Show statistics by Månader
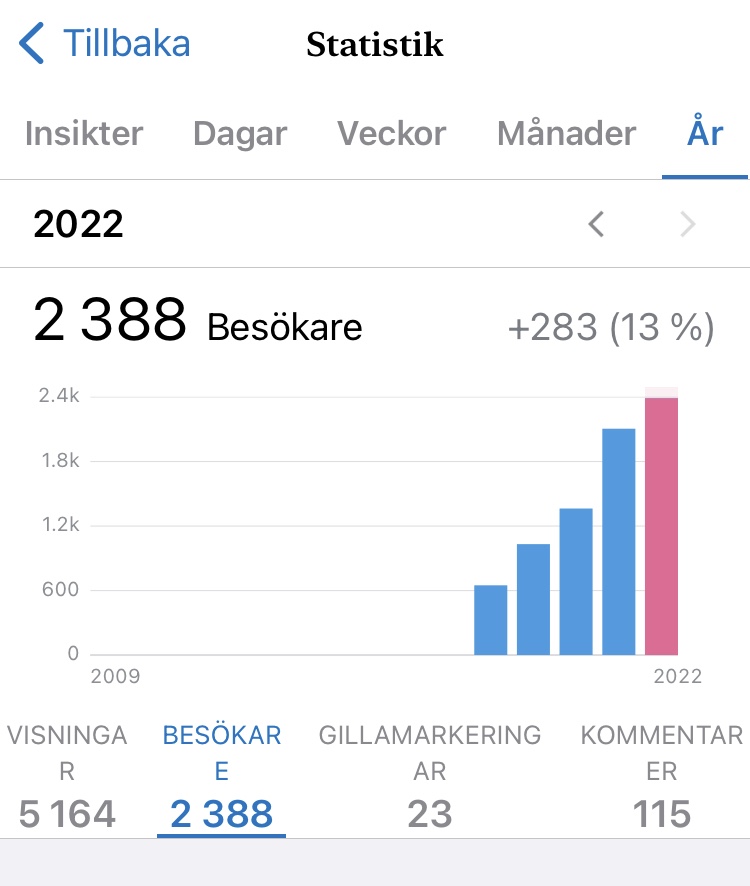Screen dimensions: 750x886 tap(566, 134)
